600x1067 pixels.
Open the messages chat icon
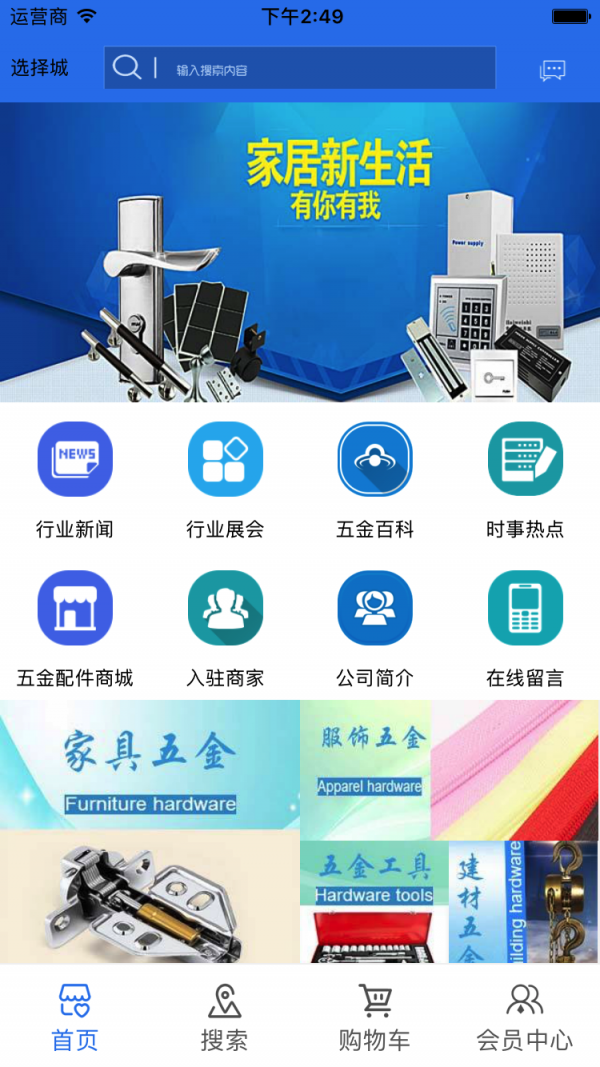(x=552, y=70)
